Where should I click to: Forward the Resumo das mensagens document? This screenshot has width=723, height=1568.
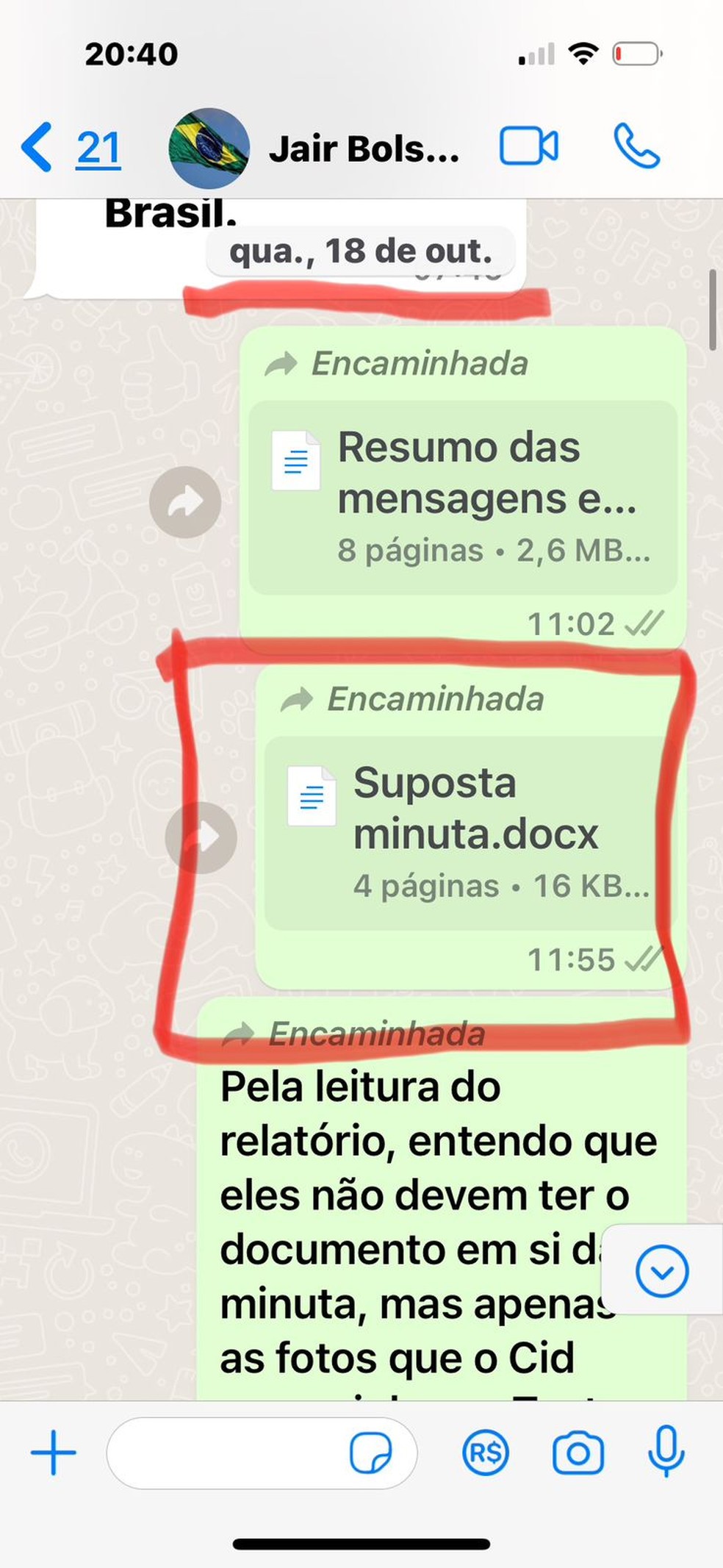tap(185, 502)
